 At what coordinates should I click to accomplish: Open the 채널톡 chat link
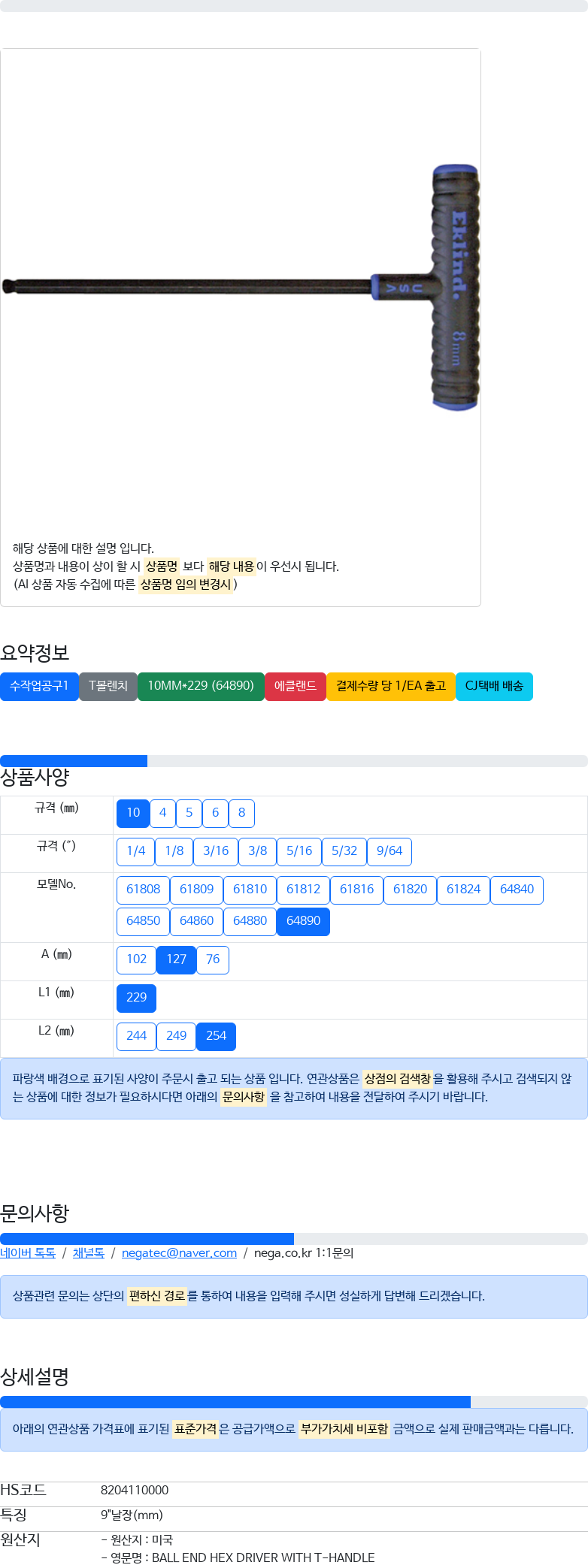click(88, 1253)
